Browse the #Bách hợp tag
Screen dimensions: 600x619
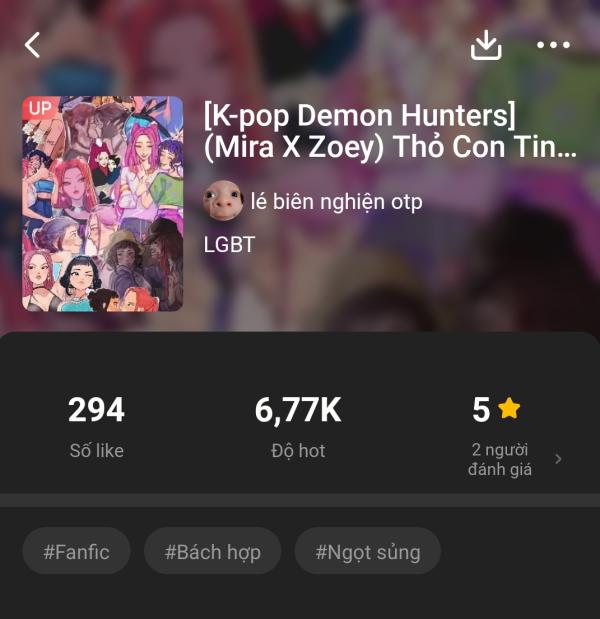point(212,551)
